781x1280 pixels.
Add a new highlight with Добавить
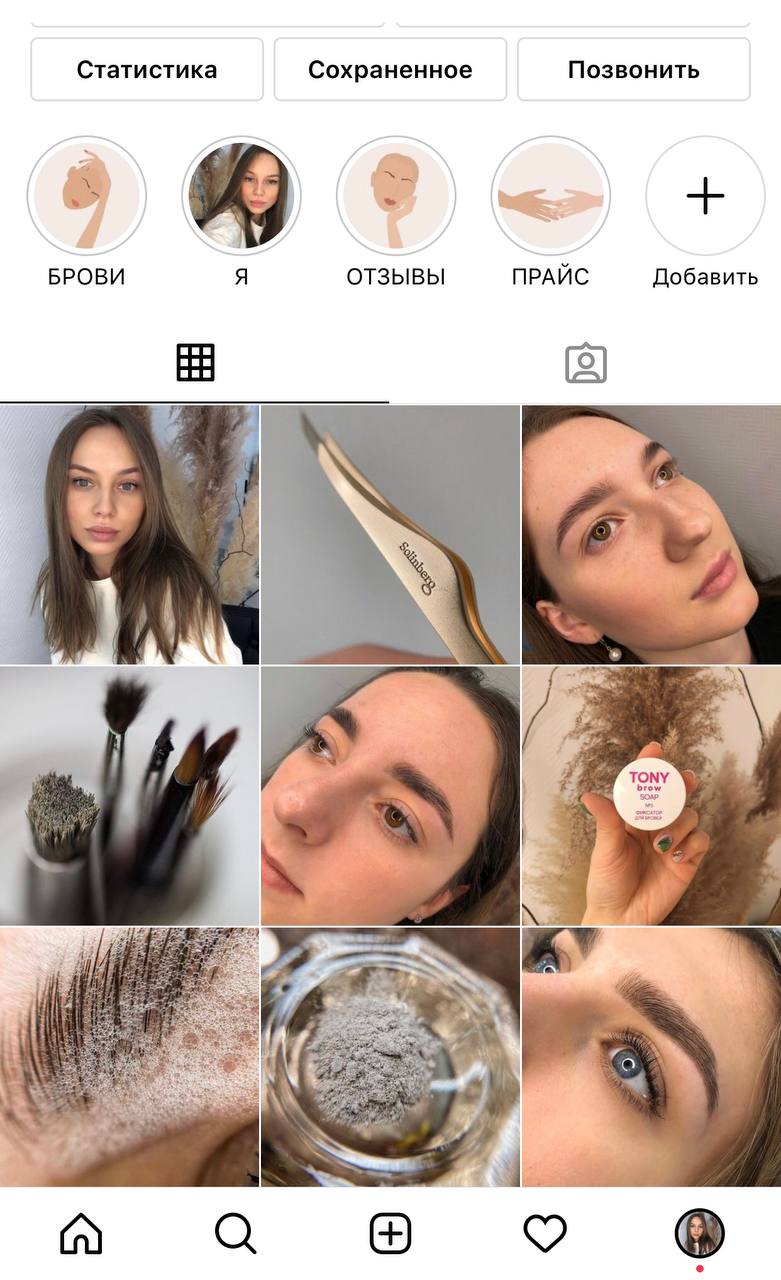pyautogui.click(x=705, y=196)
